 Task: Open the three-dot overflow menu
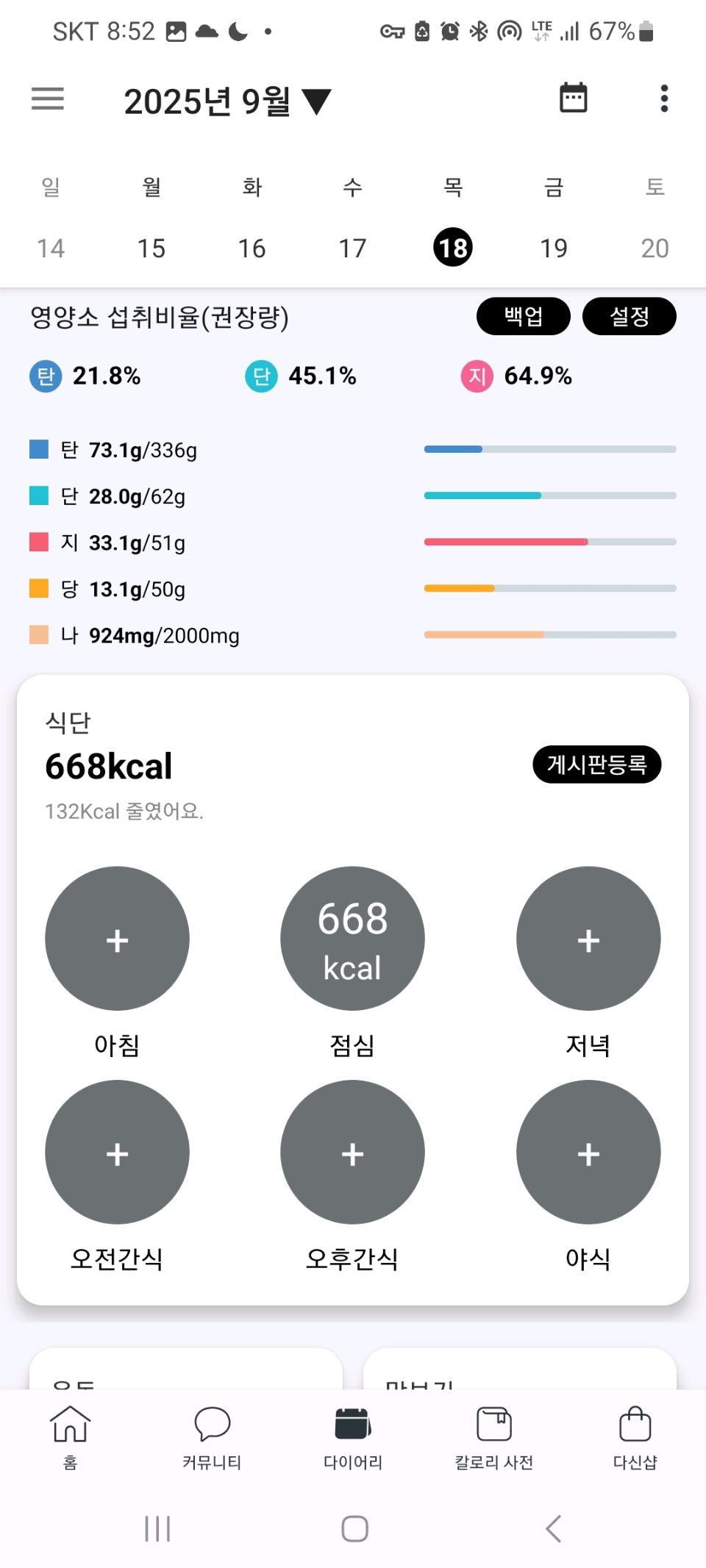[664, 99]
